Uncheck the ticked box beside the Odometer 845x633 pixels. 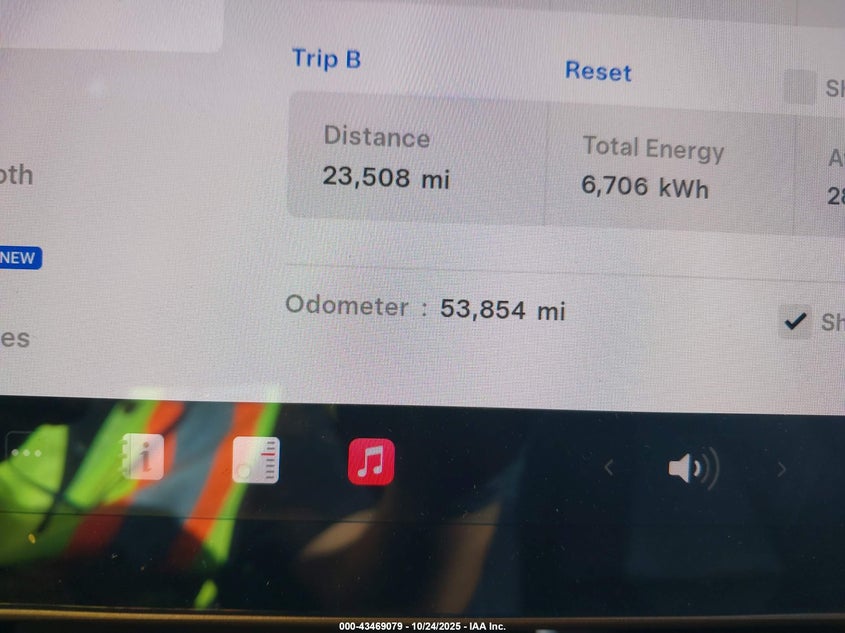(x=796, y=321)
